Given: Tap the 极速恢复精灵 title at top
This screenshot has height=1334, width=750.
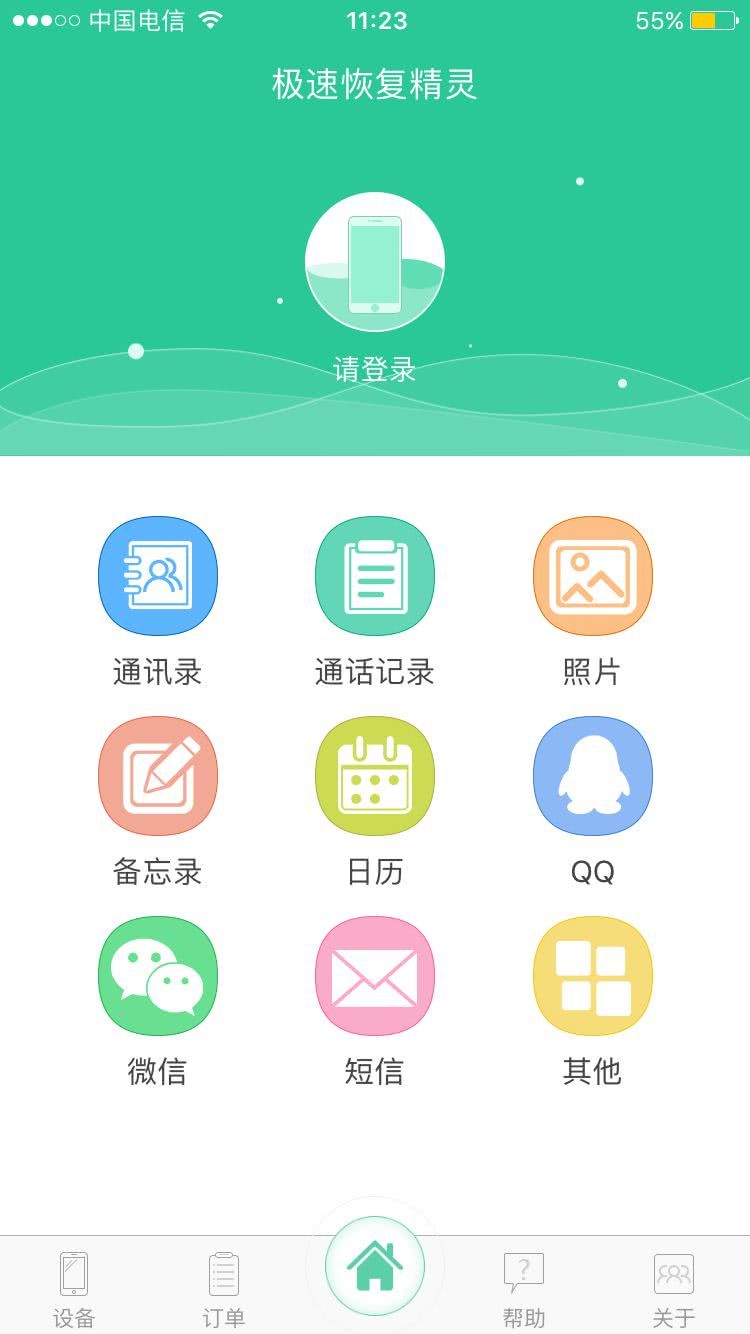Looking at the screenshot, I should [x=375, y=86].
